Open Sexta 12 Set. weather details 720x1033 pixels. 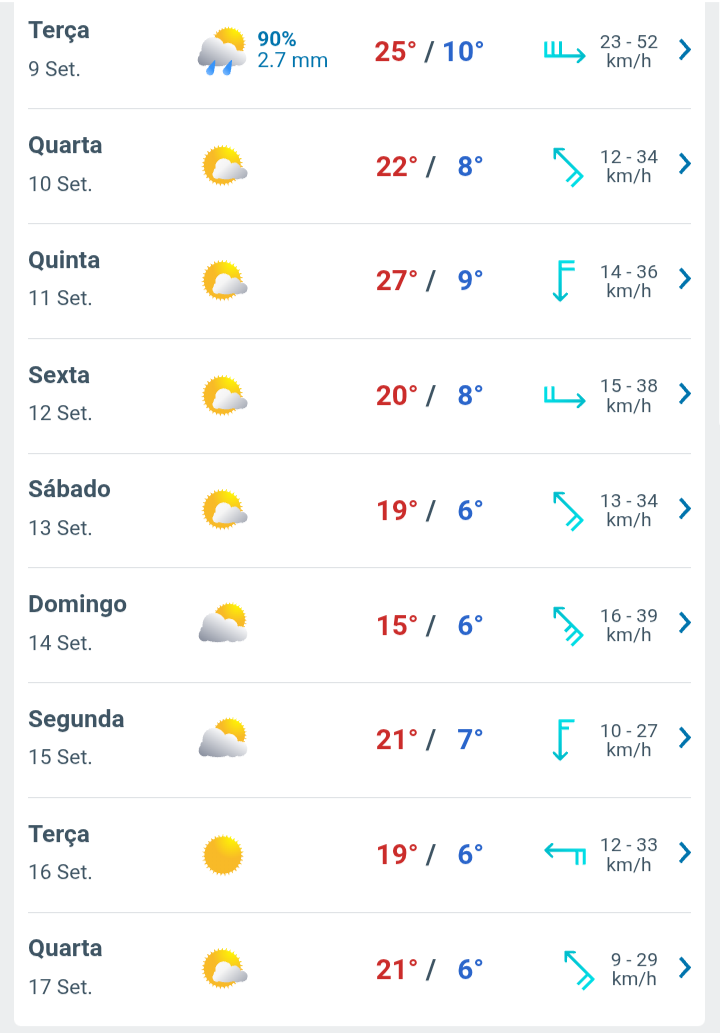click(684, 394)
